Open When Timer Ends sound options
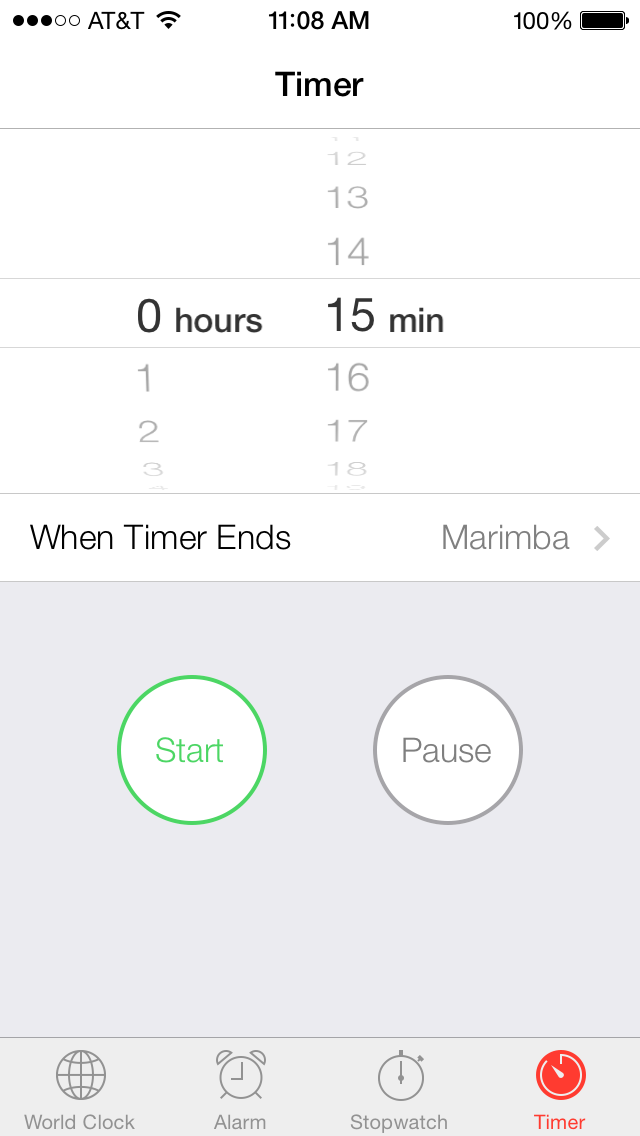640x1136 pixels. coord(320,538)
